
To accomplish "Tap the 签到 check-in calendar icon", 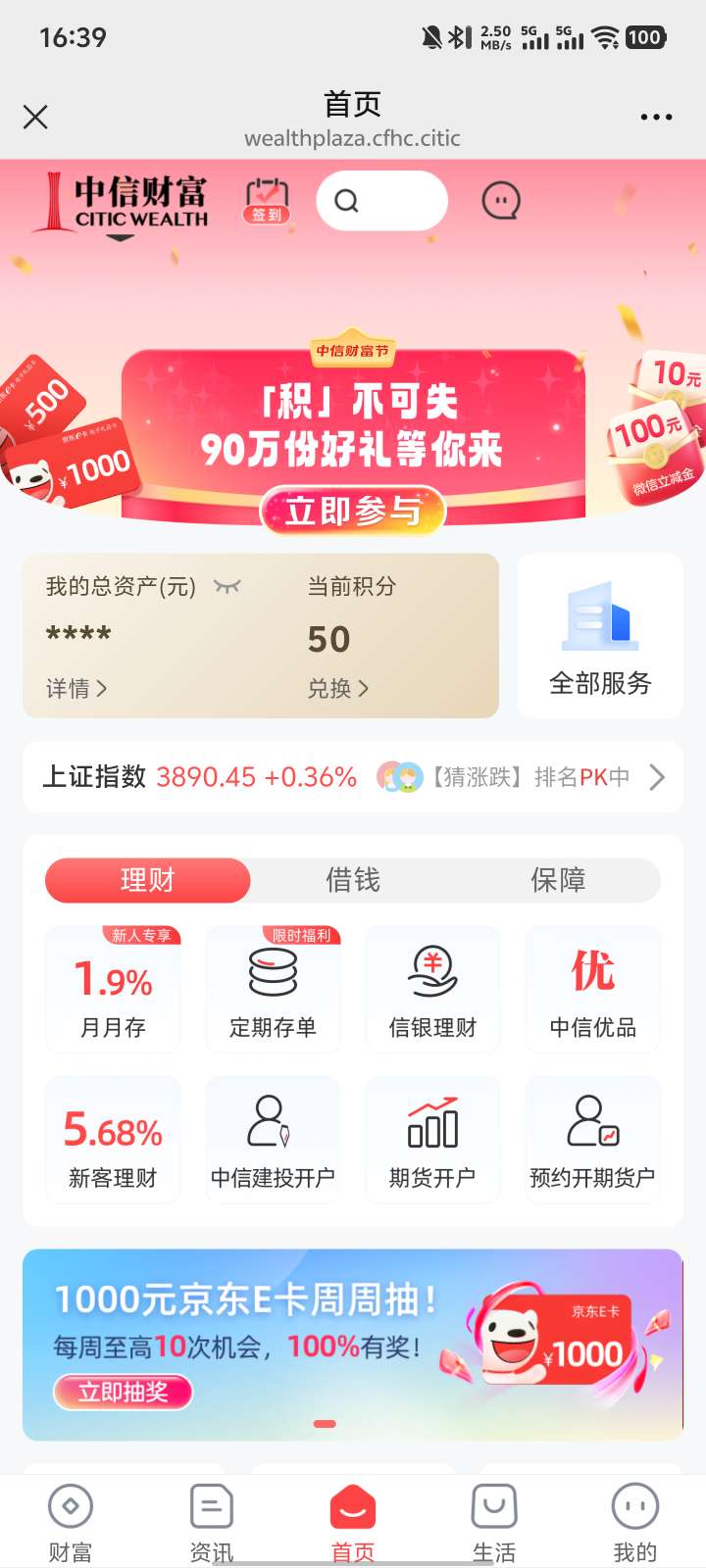I will [x=267, y=201].
